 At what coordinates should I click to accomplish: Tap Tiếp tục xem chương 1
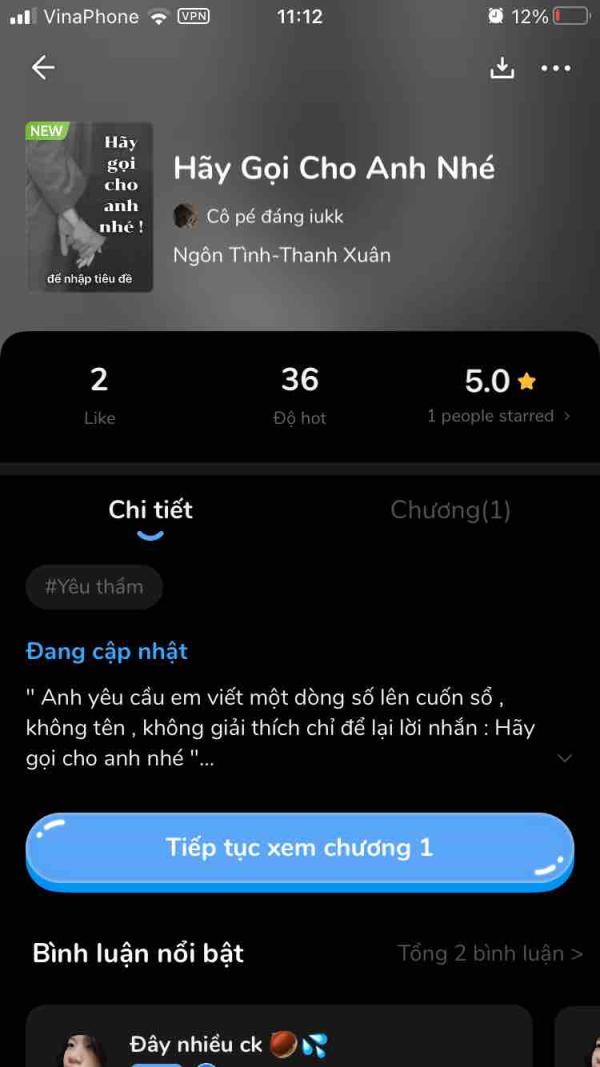coord(300,849)
